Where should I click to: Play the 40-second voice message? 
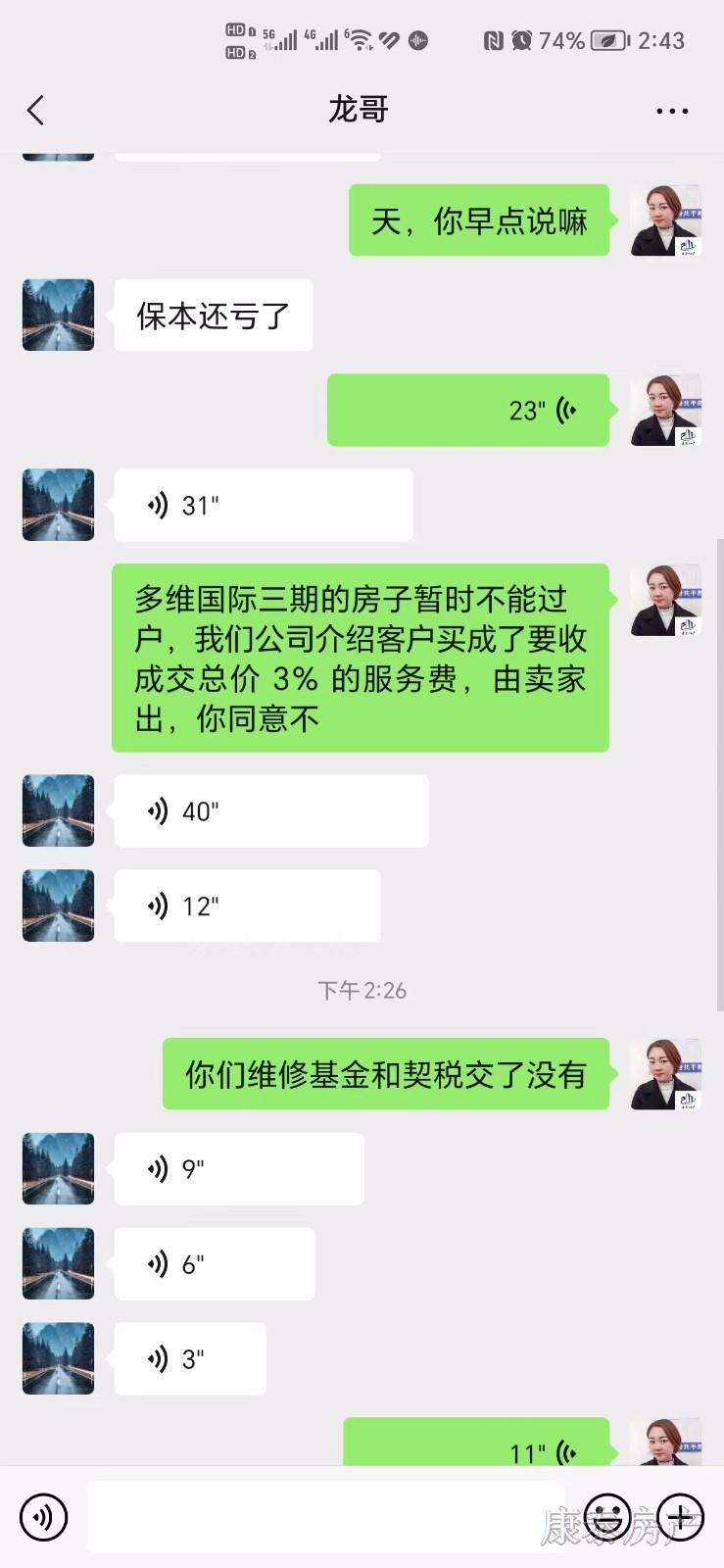pyautogui.click(x=270, y=810)
